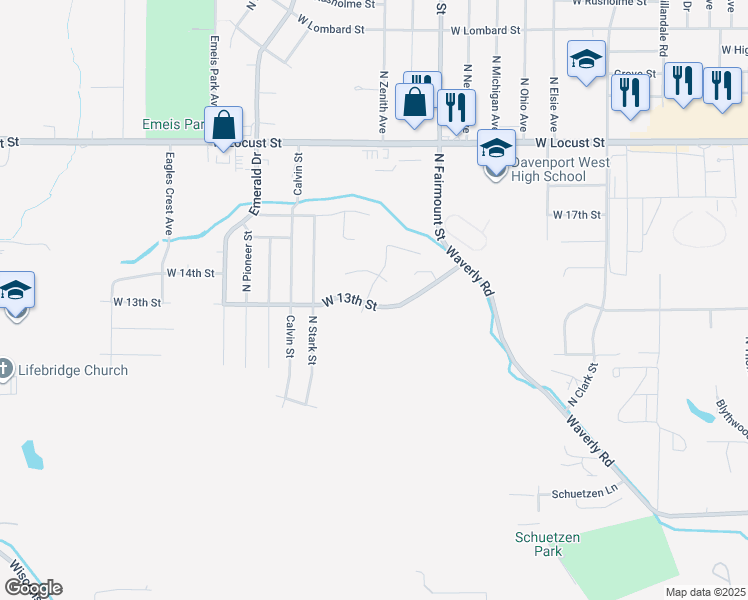This screenshot has height=600, width=748.
Task: Select the Lifebridge Church marker
Action: (5, 370)
